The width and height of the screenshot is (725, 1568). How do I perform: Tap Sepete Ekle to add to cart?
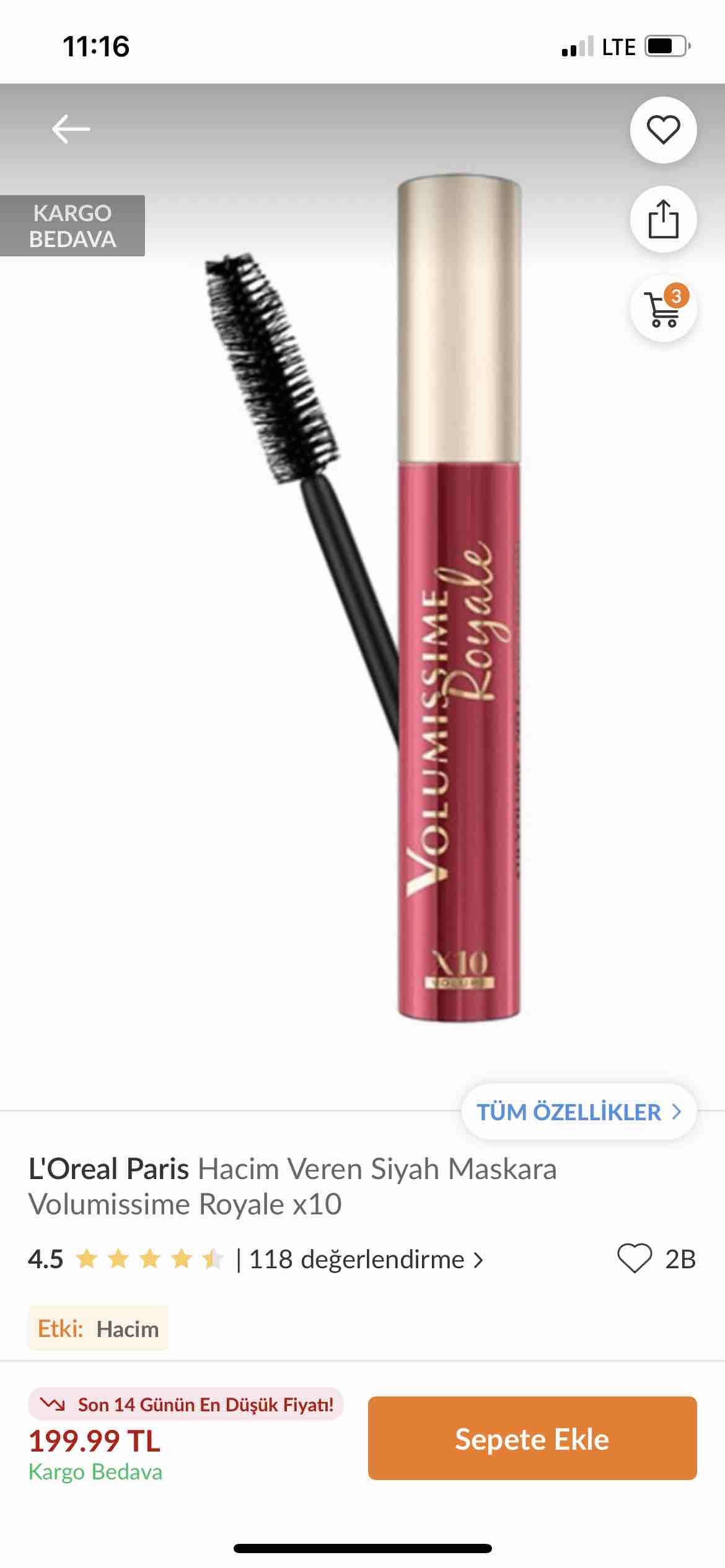[x=532, y=1438]
